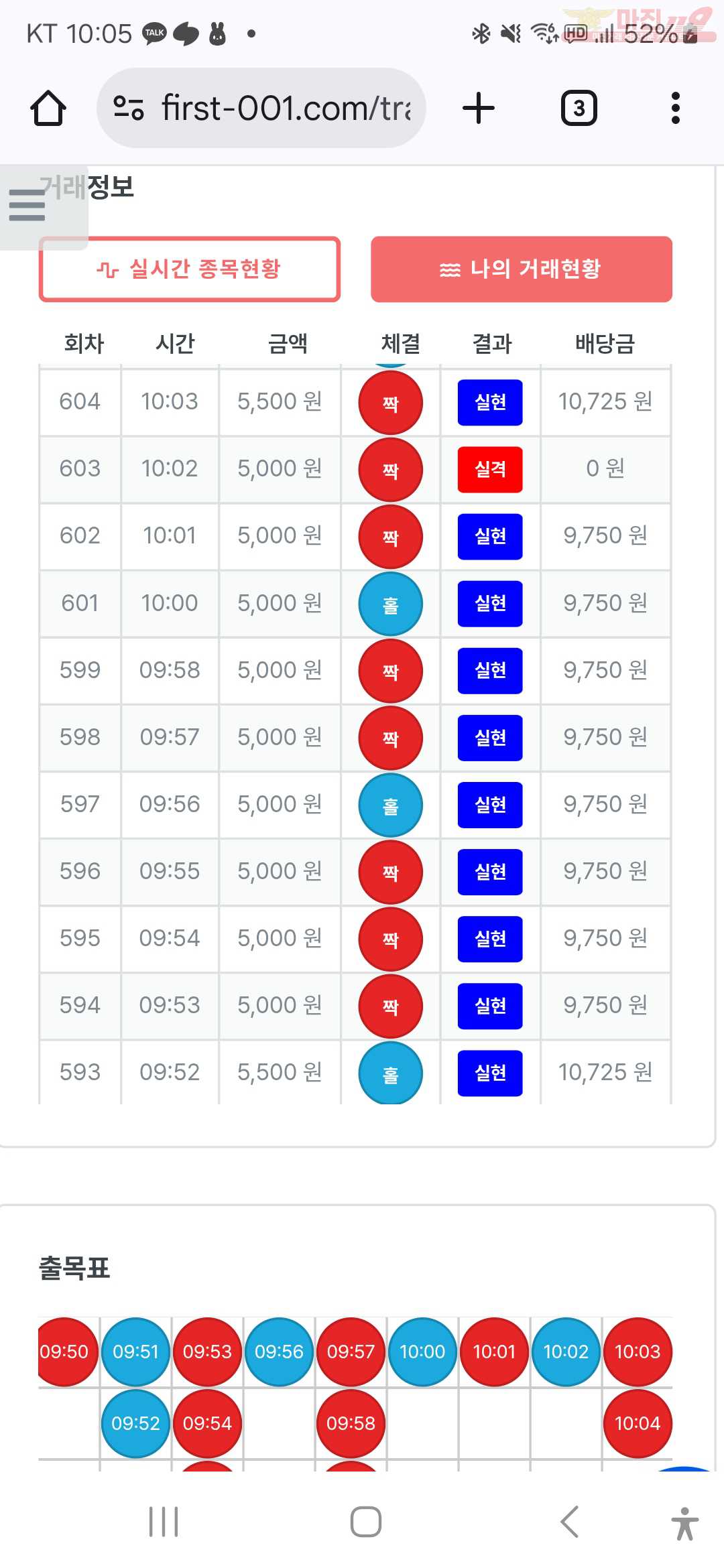
Task: Open the site hamburger menu
Action: pos(27,205)
